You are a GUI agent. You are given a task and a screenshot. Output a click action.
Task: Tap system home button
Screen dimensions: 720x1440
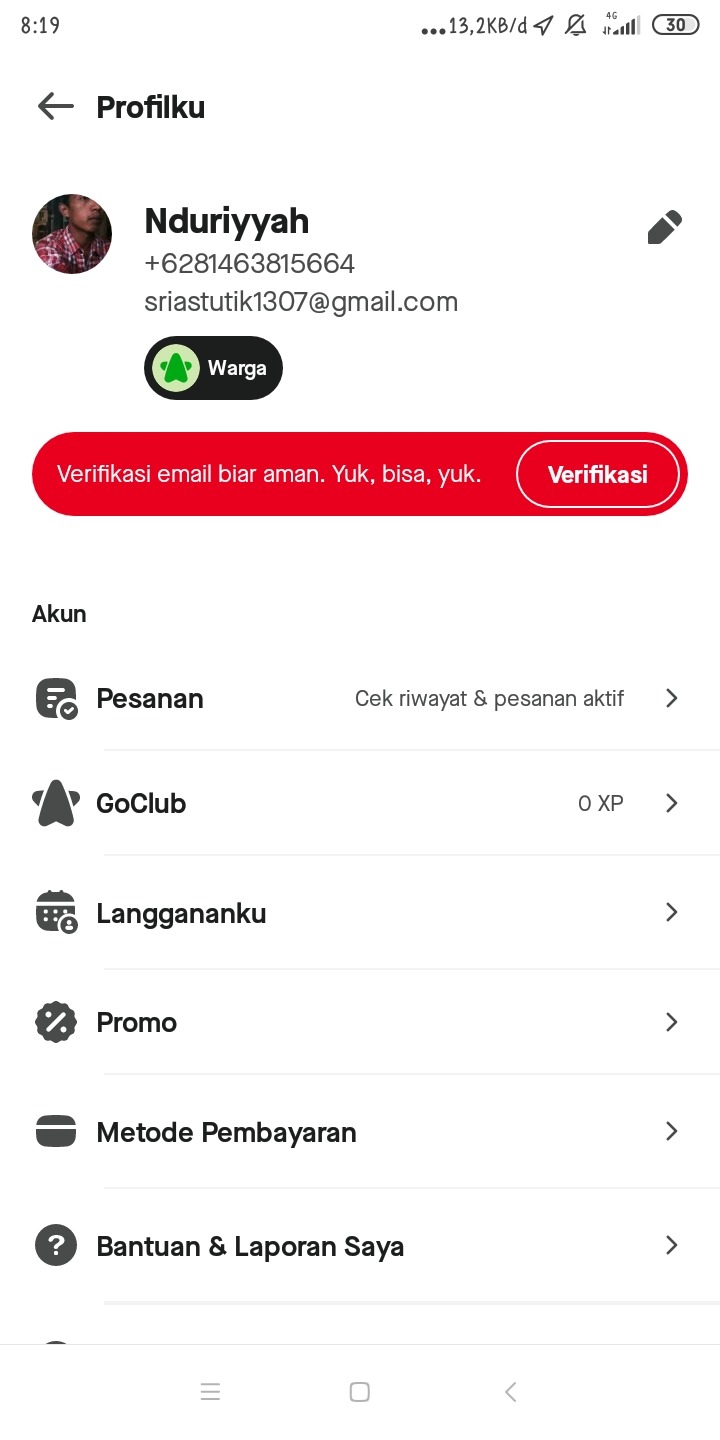tap(360, 1391)
